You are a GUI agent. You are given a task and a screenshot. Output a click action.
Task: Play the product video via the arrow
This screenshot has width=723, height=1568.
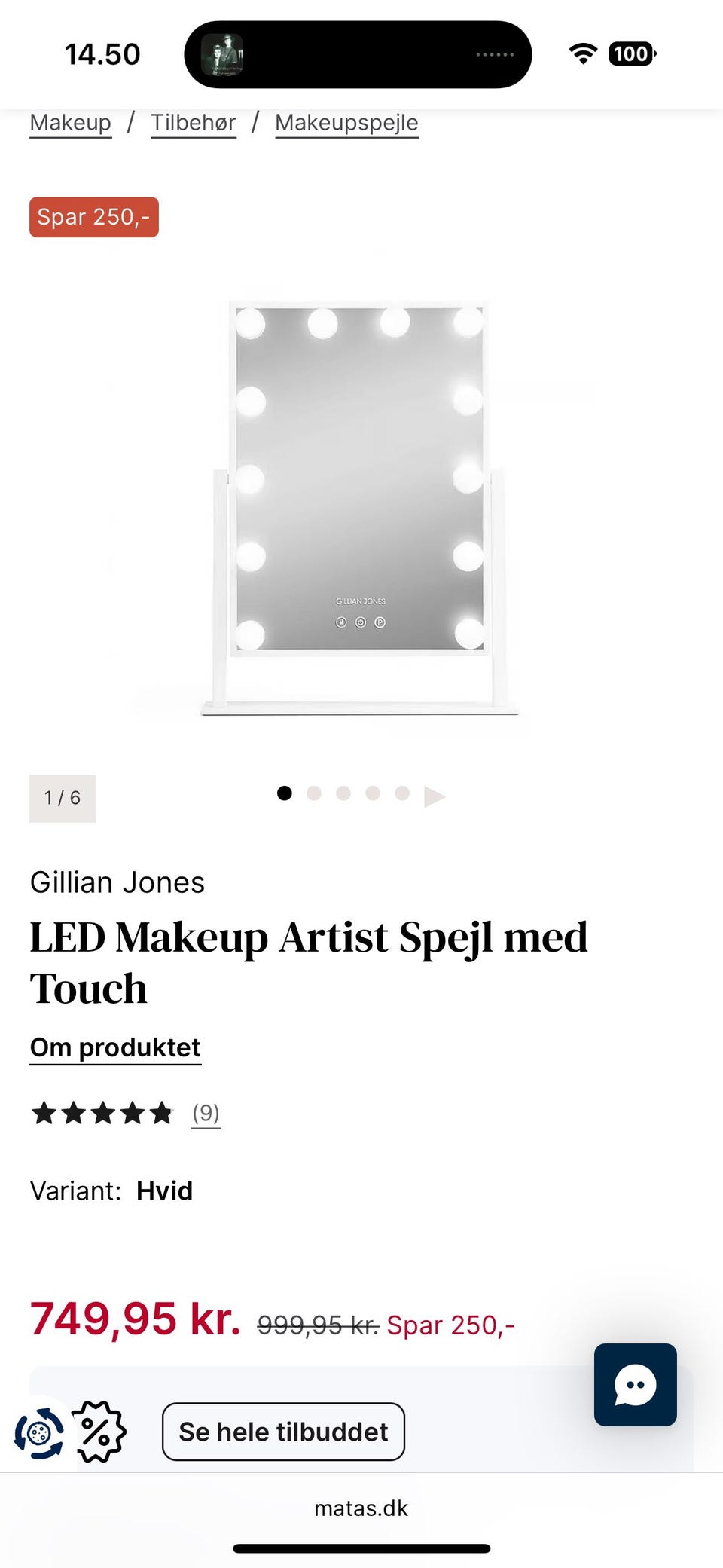point(435,794)
